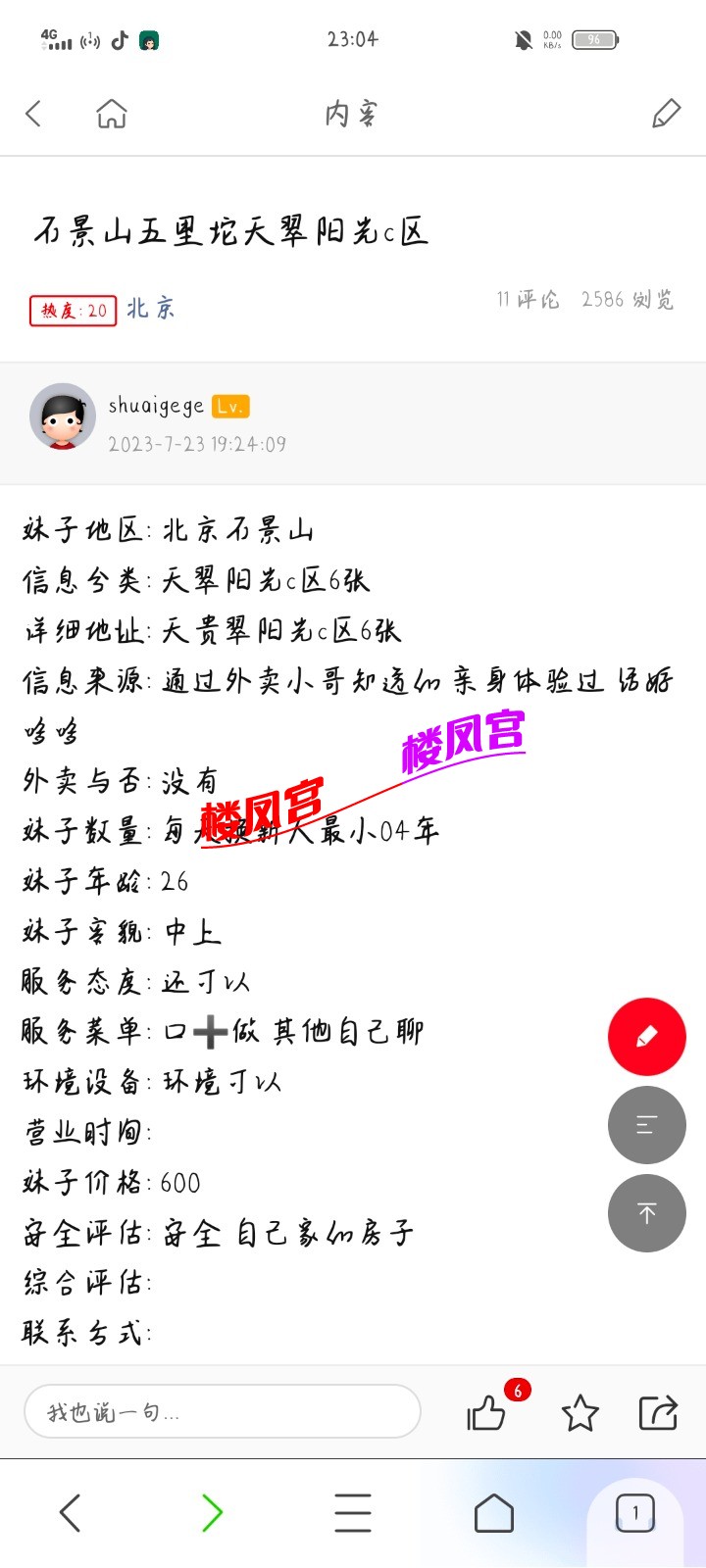Tap the down-arrow floating button to jump down
This screenshot has width=706, height=1568.
[647, 1213]
